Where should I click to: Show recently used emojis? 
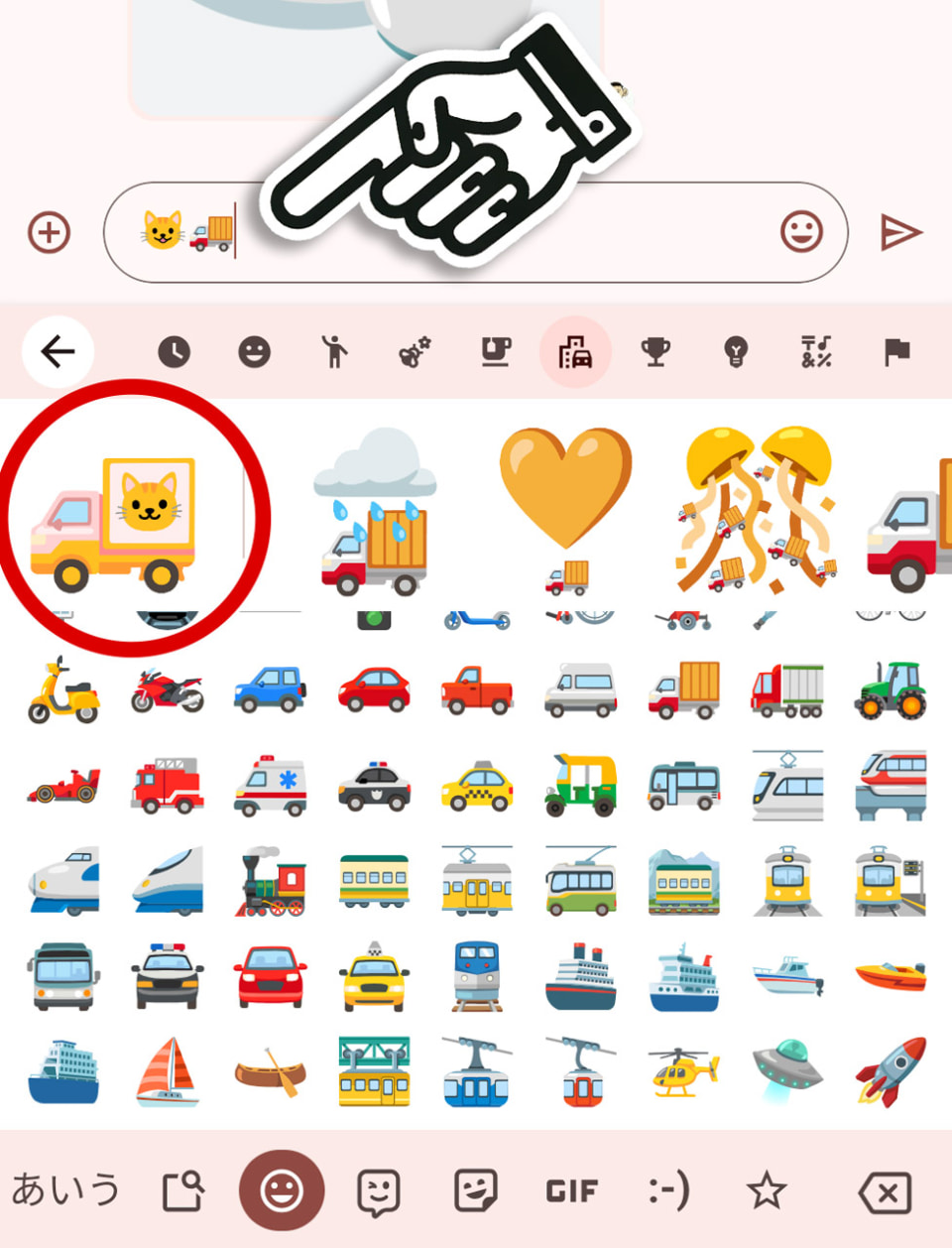174,351
